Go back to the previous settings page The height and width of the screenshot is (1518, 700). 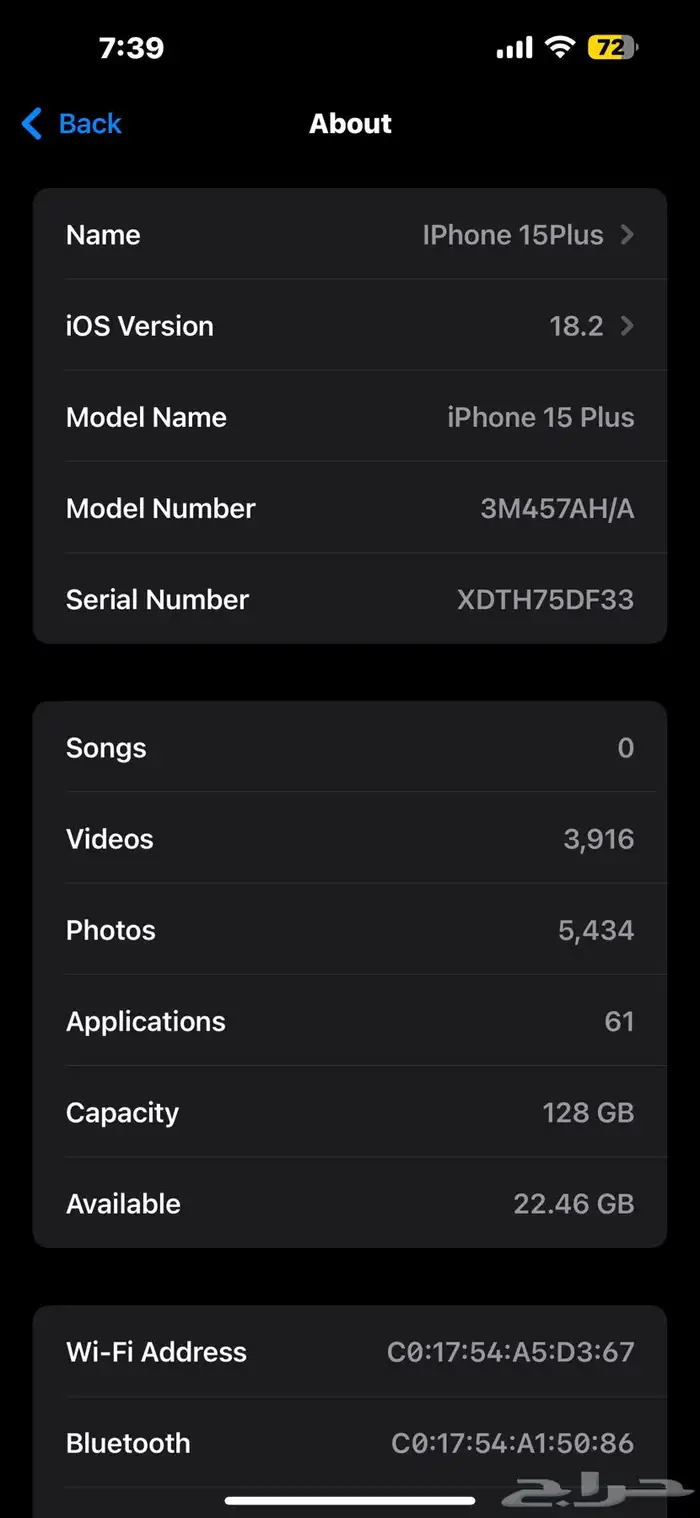72,124
